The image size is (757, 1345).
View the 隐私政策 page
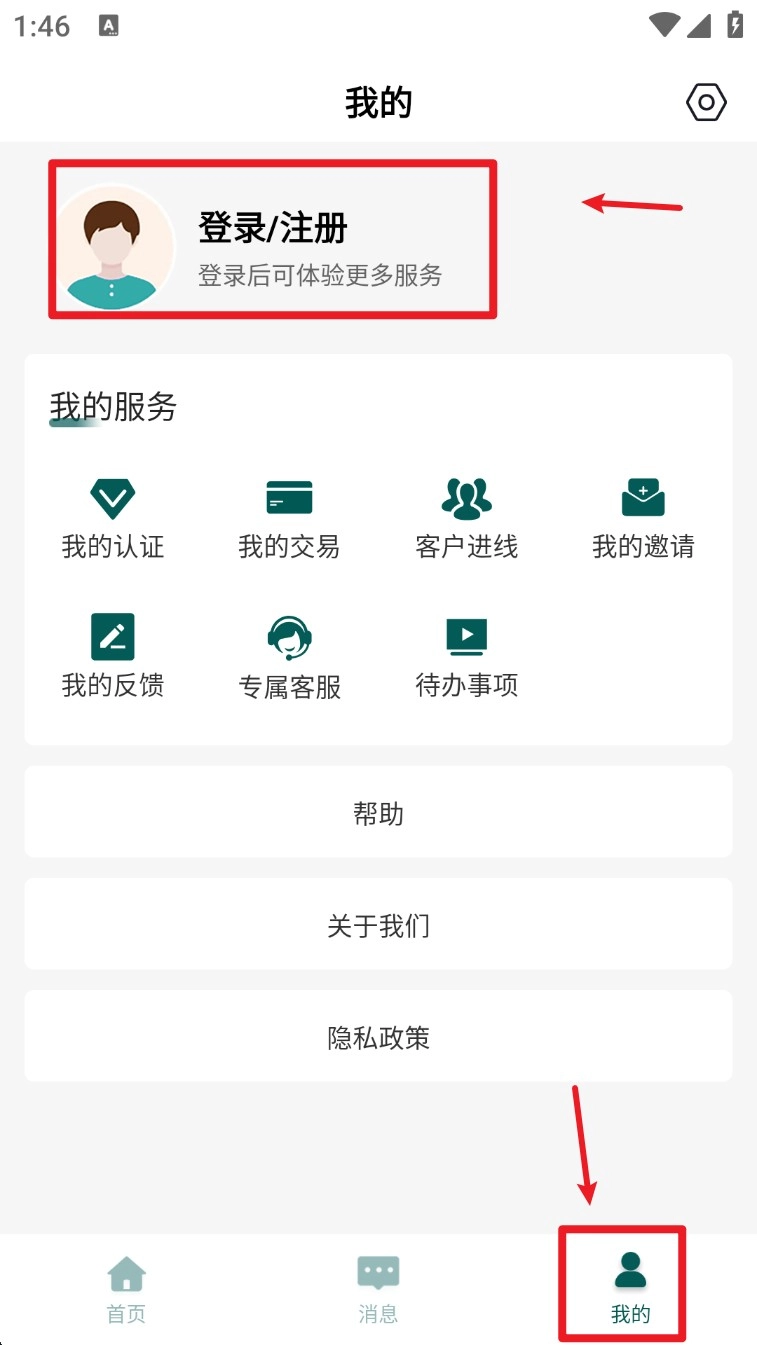(378, 1036)
